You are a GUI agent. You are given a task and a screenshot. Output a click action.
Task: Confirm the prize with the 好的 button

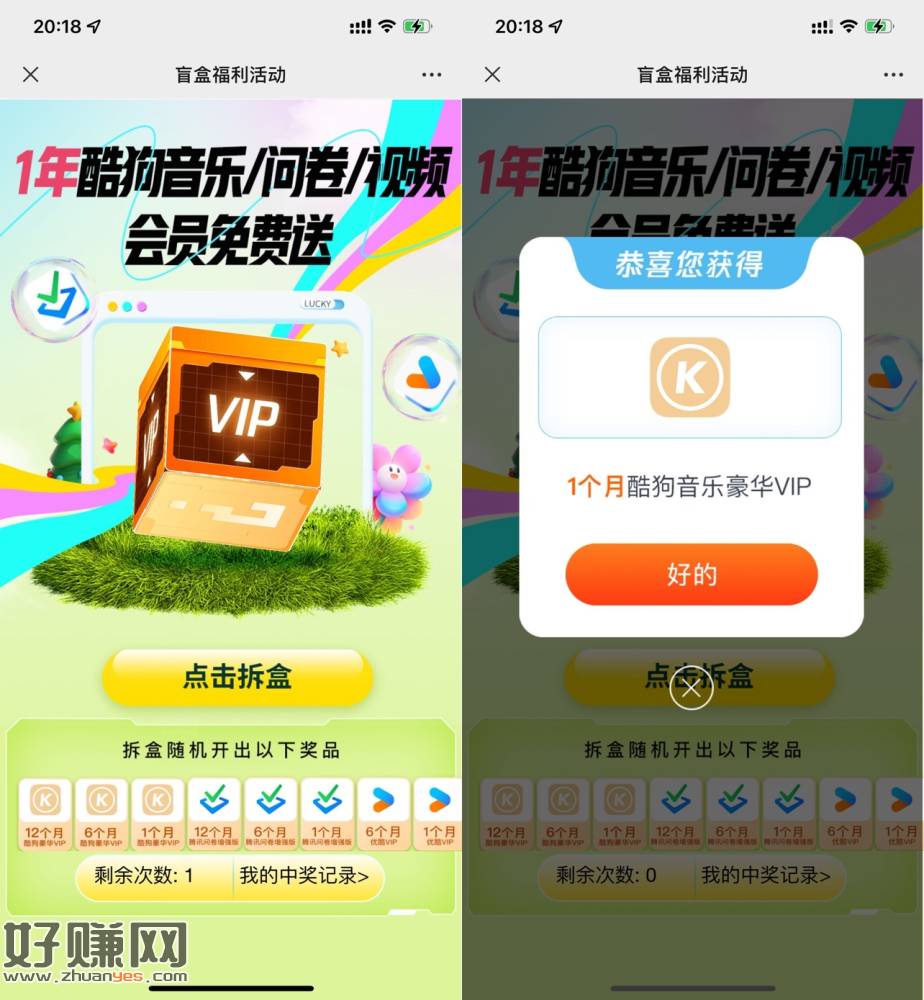(x=691, y=575)
